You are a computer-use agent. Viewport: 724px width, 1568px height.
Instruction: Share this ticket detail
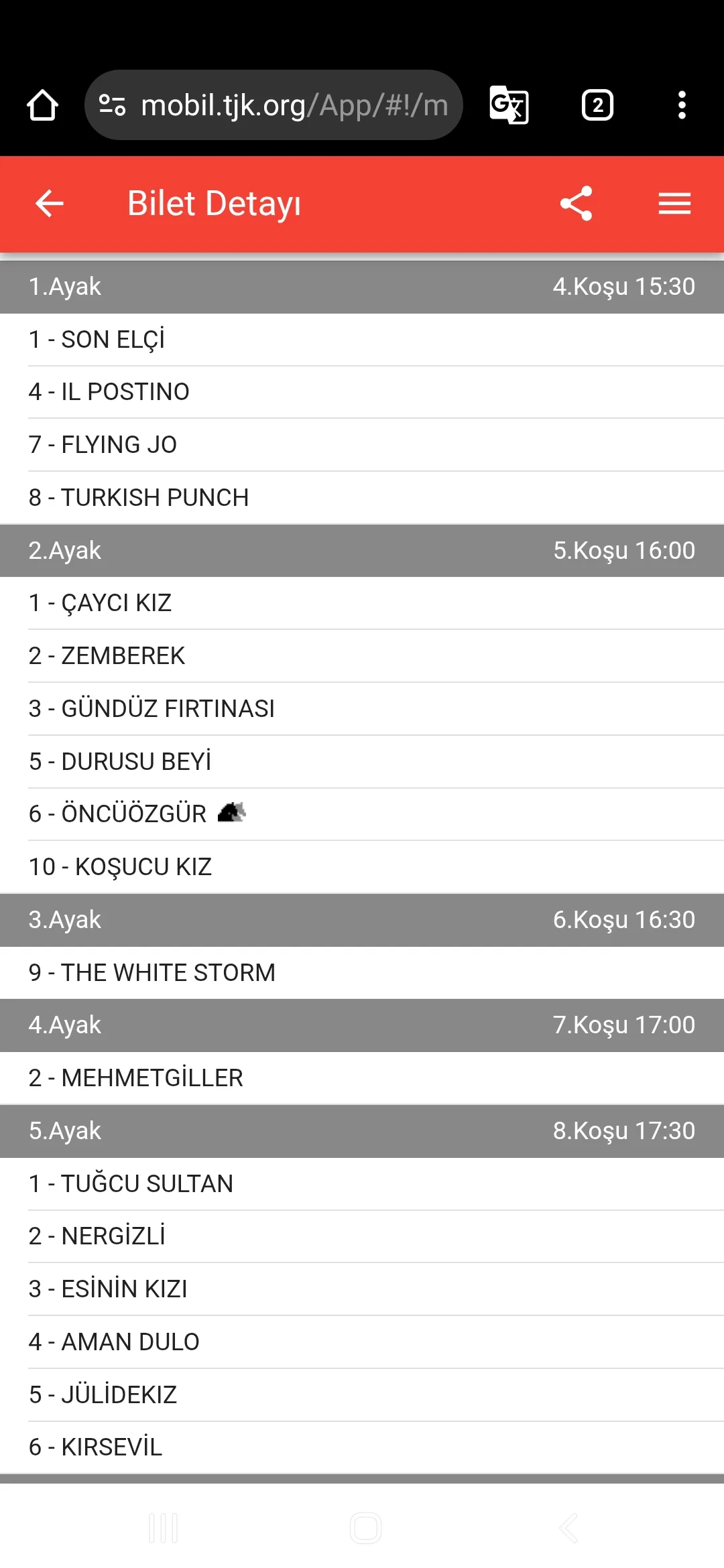[x=577, y=204]
